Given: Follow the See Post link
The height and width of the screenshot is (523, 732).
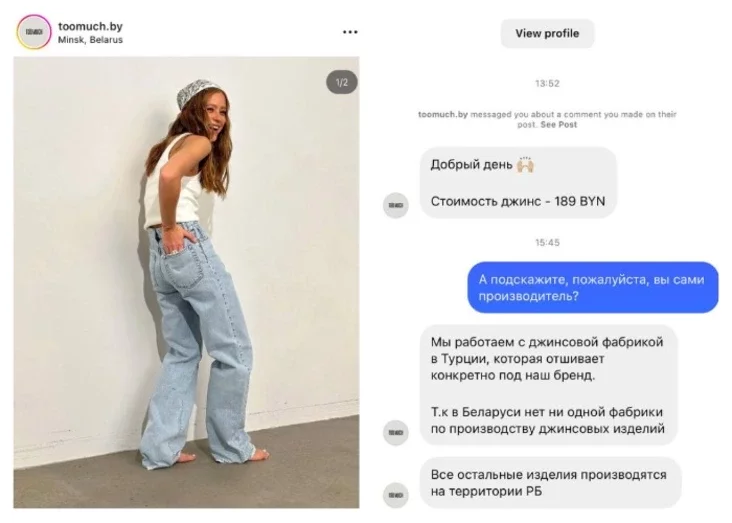Looking at the screenshot, I should tap(558, 125).
